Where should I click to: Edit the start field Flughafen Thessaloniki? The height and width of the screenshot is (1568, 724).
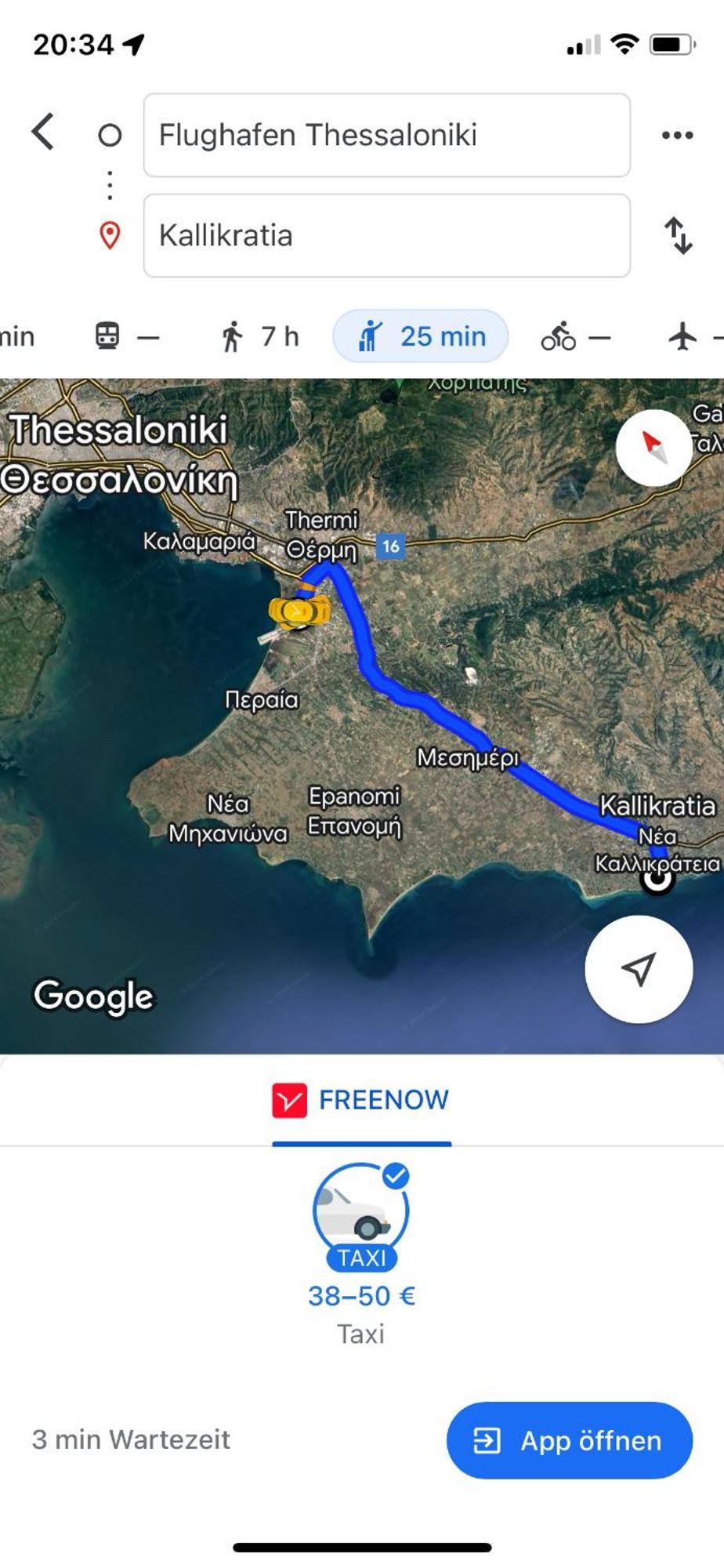(x=386, y=135)
